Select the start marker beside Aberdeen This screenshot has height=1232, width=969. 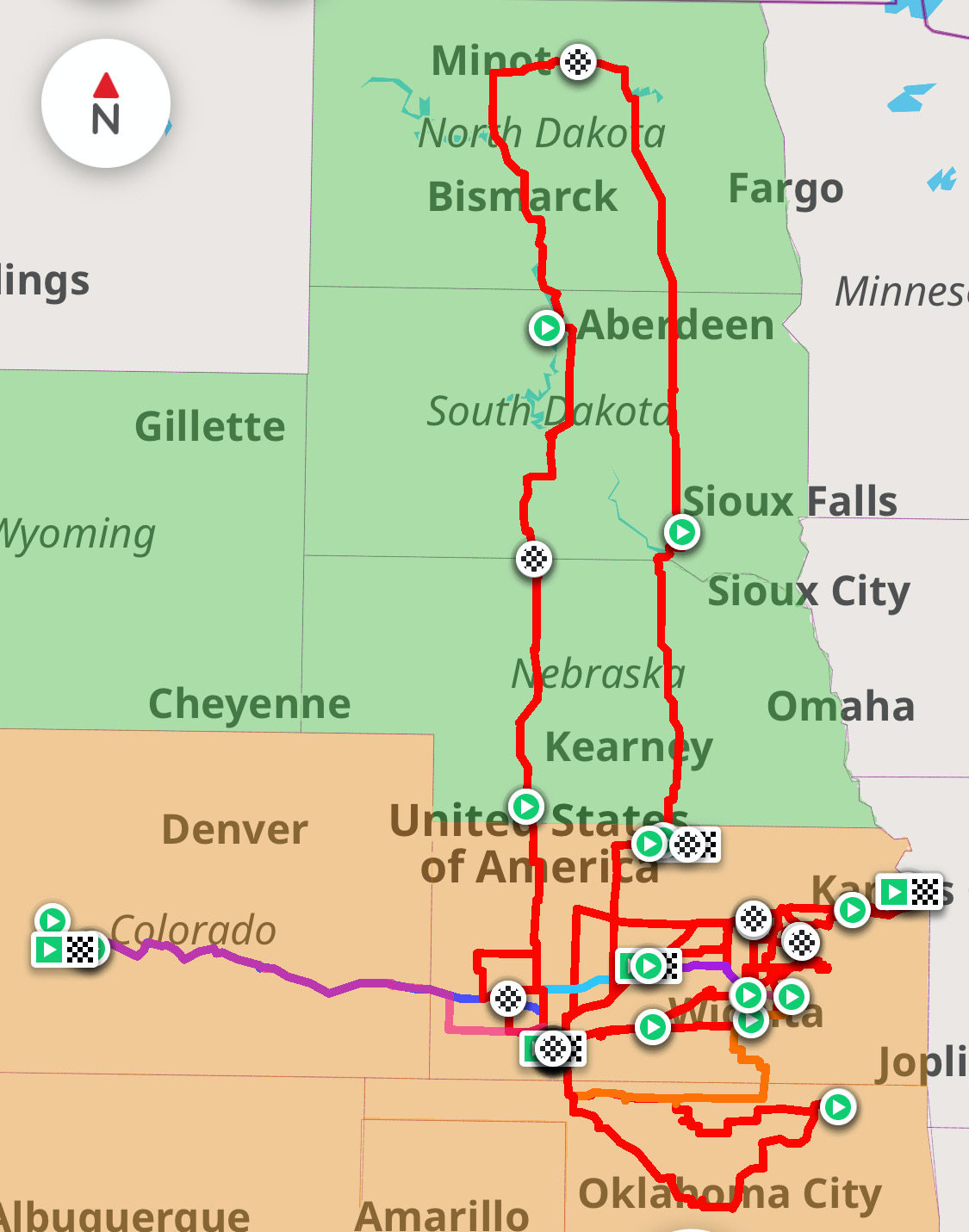[547, 328]
